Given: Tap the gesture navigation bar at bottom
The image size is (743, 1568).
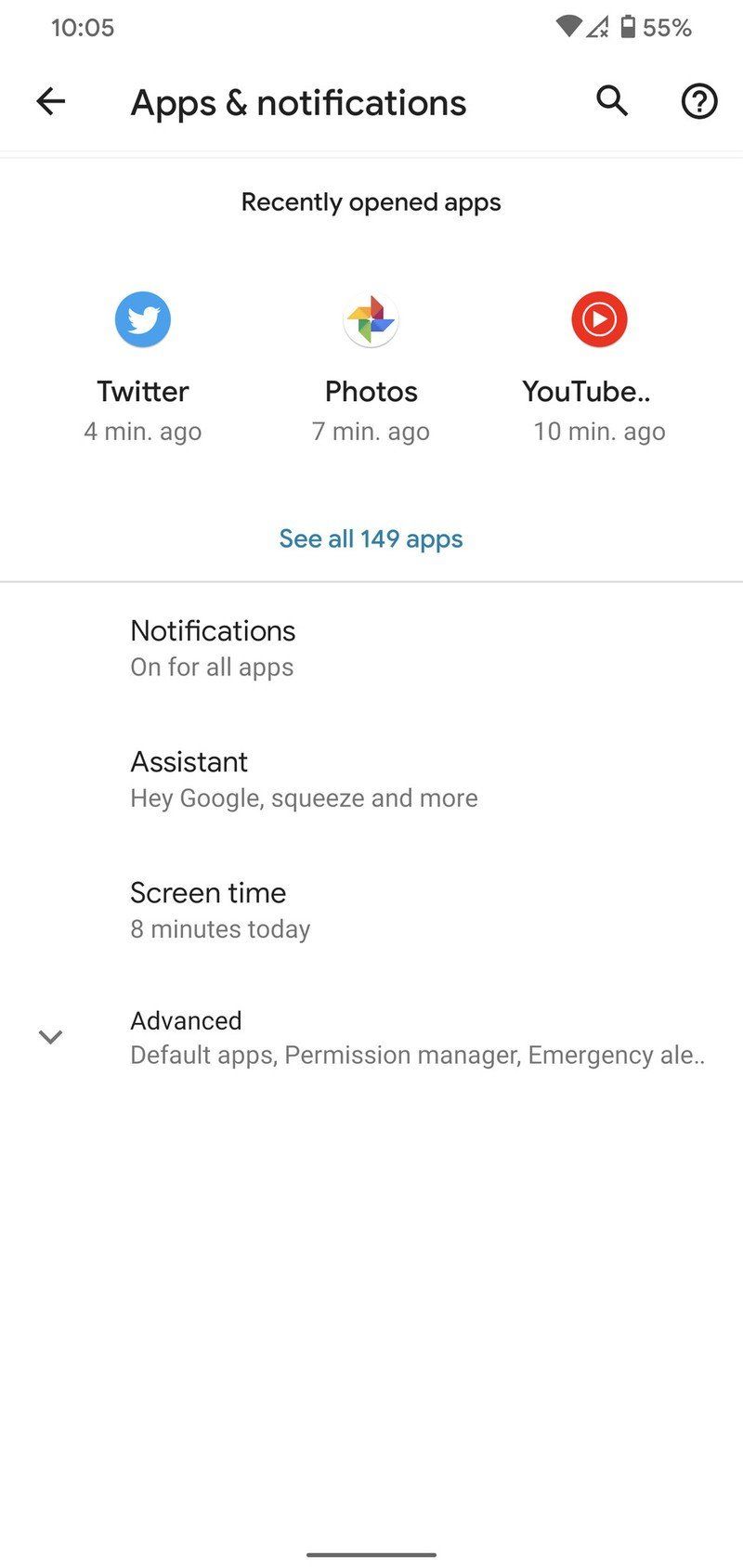Looking at the screenshot, I should pyautogui.click(x=371, y=1556).
